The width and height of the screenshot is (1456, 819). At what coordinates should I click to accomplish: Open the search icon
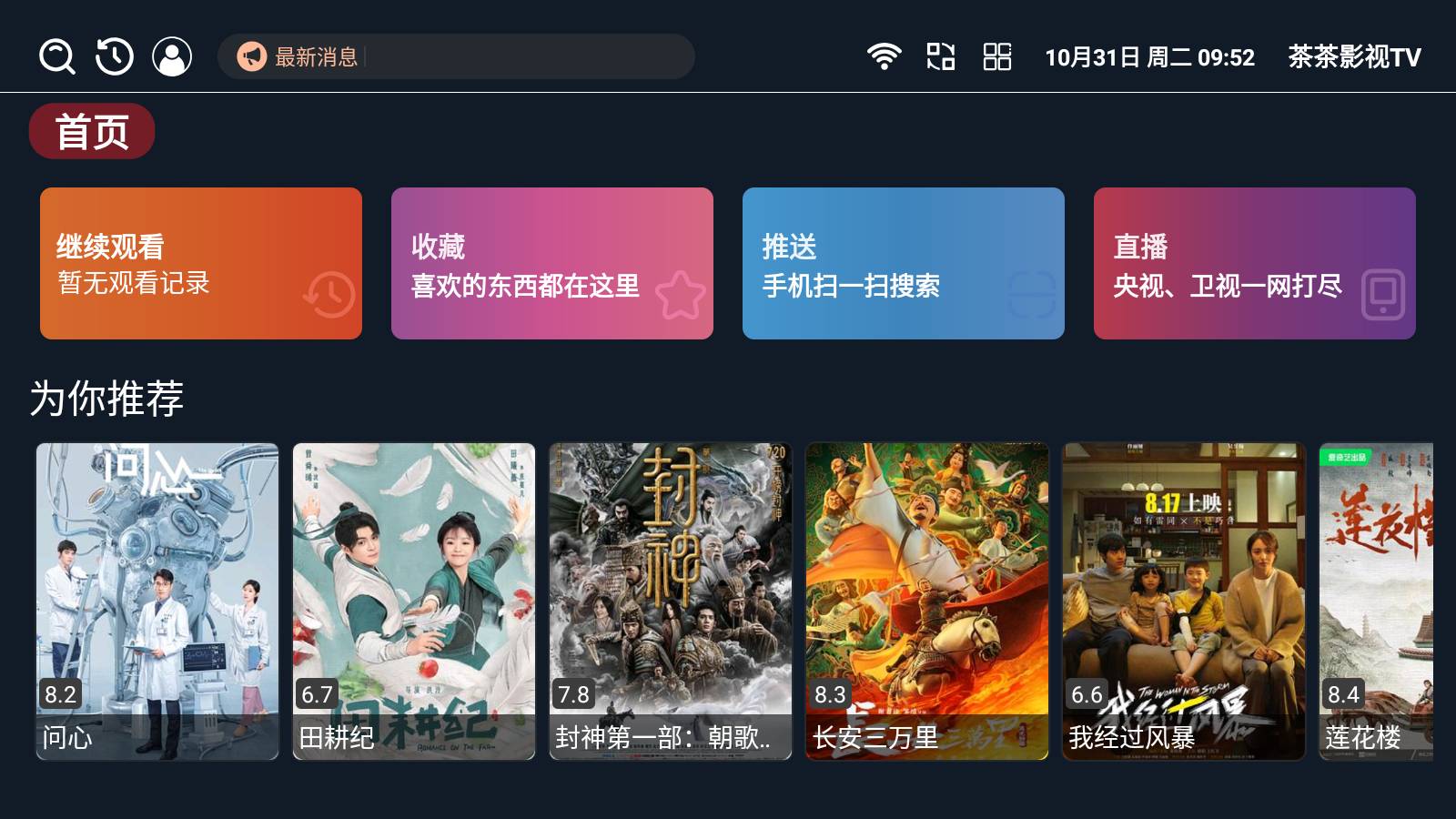point(57,56)
